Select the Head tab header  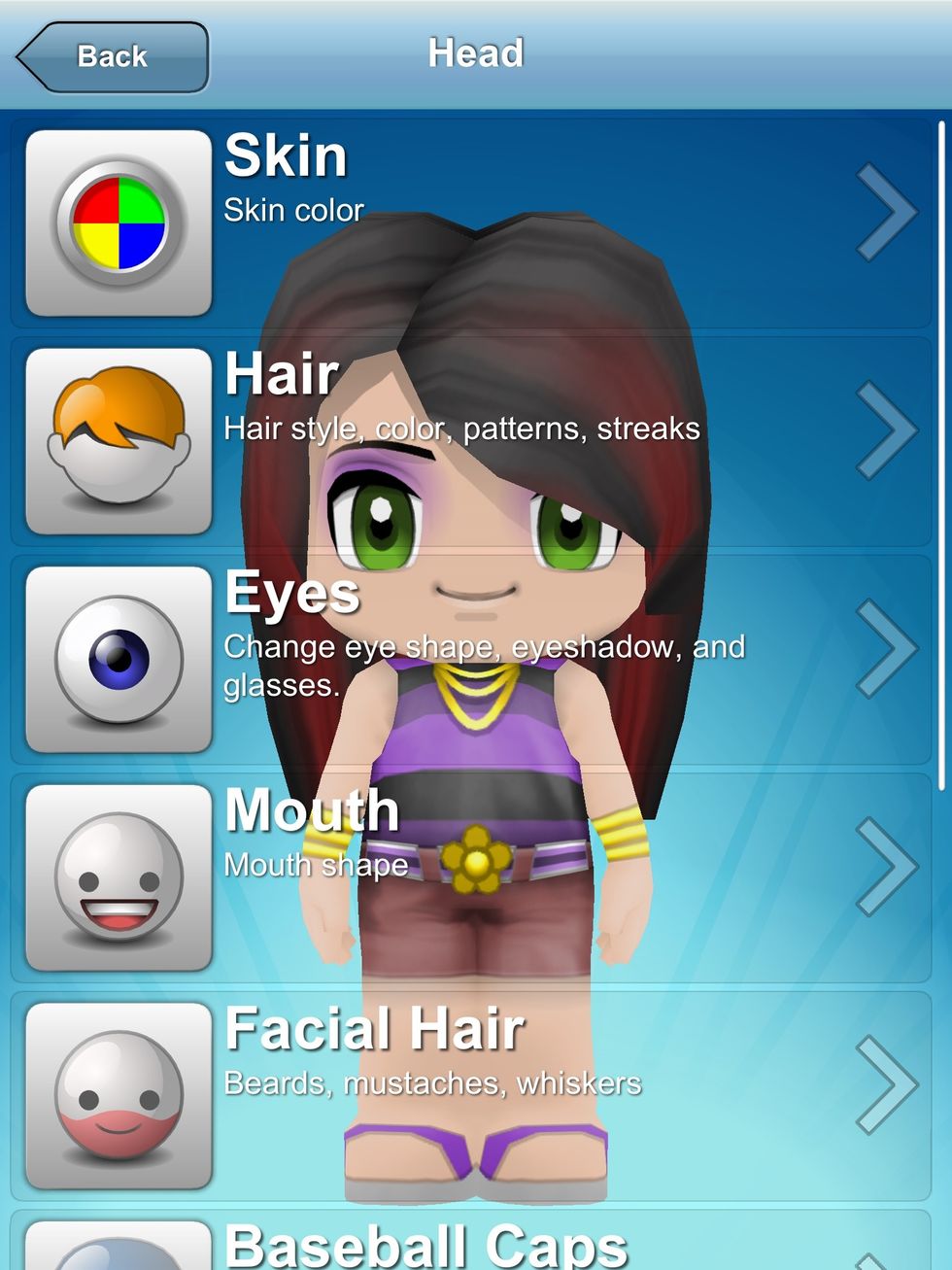click(475, 53)
